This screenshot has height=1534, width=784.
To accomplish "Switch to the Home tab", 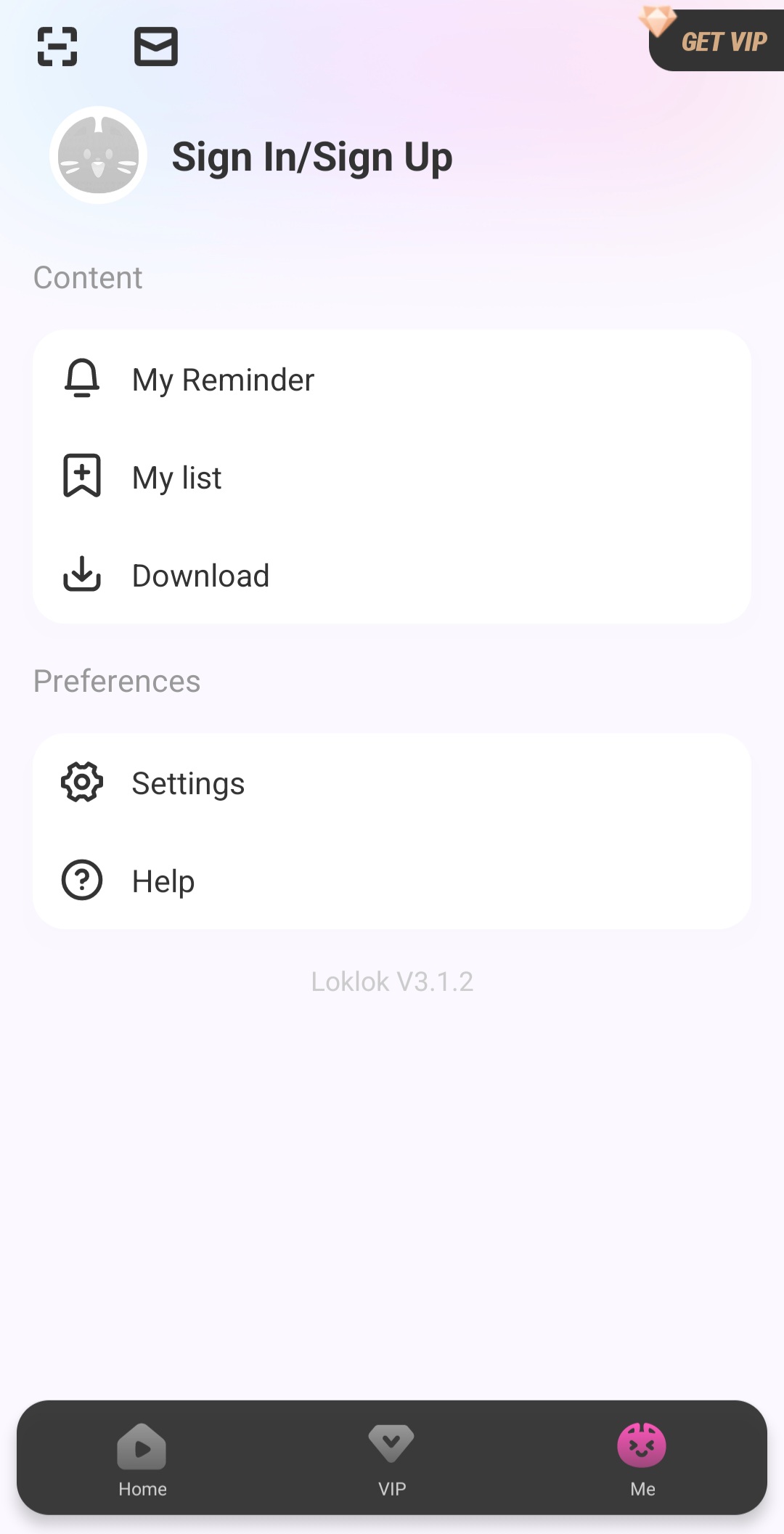I will (x=142, y=1458).
